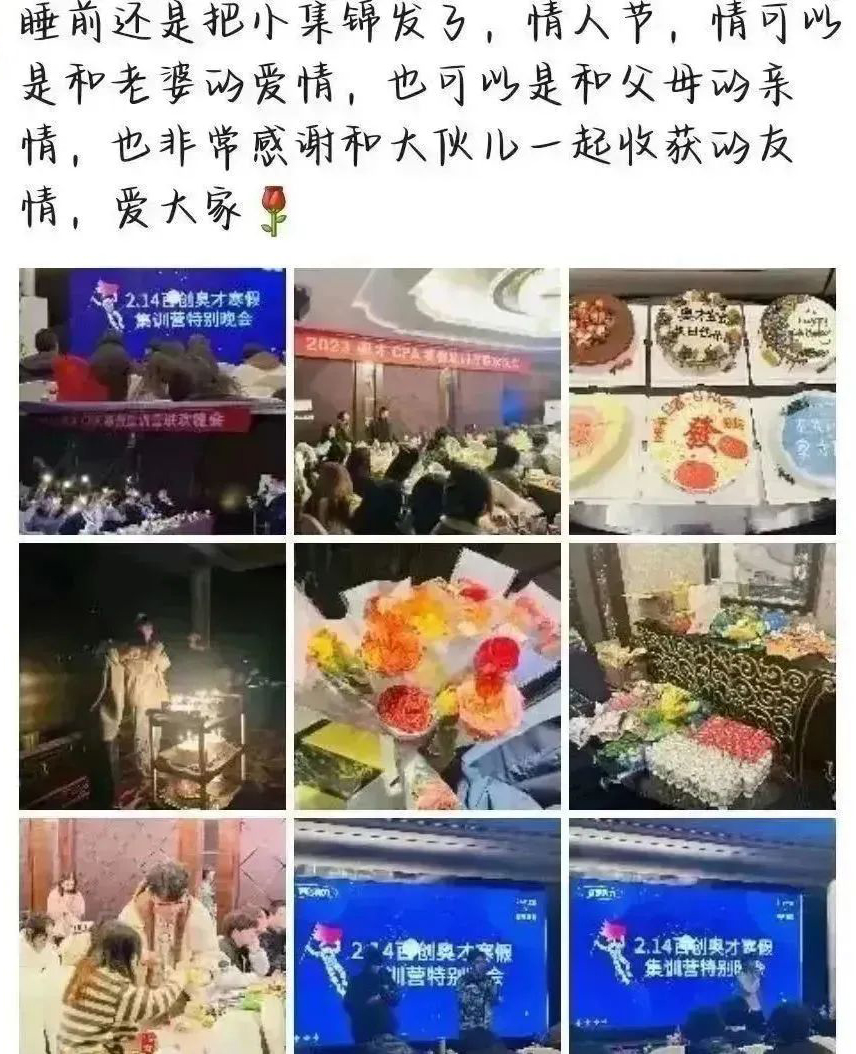
Task: Open the photo of six decorated cakes
Action: pos(702,401)
